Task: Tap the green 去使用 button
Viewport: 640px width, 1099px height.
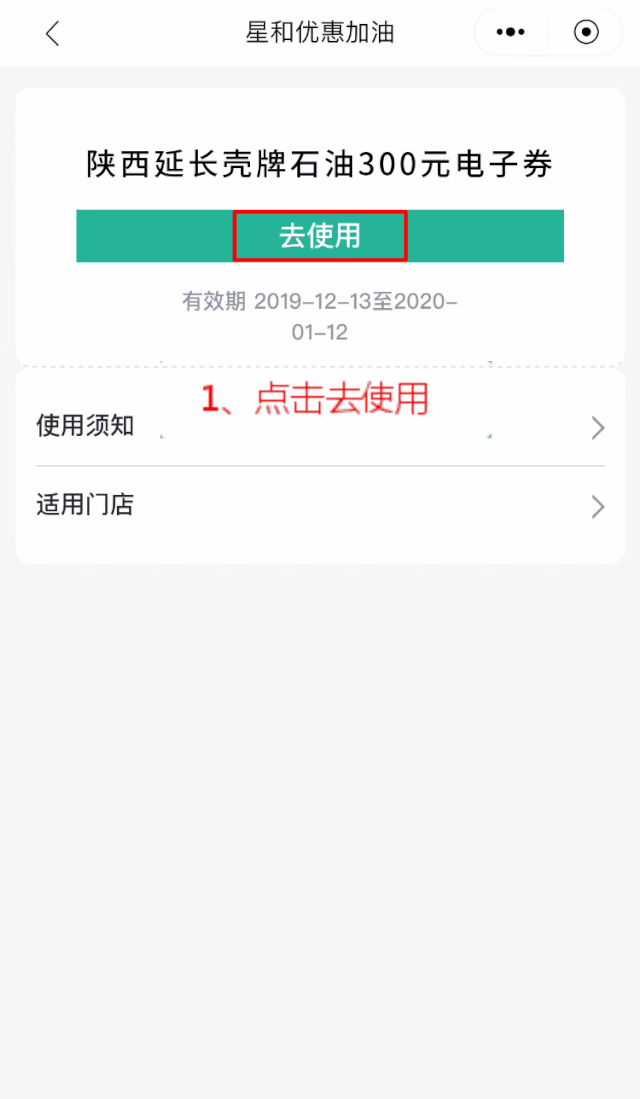Action: pyautogui.click(x=320, y=236)
